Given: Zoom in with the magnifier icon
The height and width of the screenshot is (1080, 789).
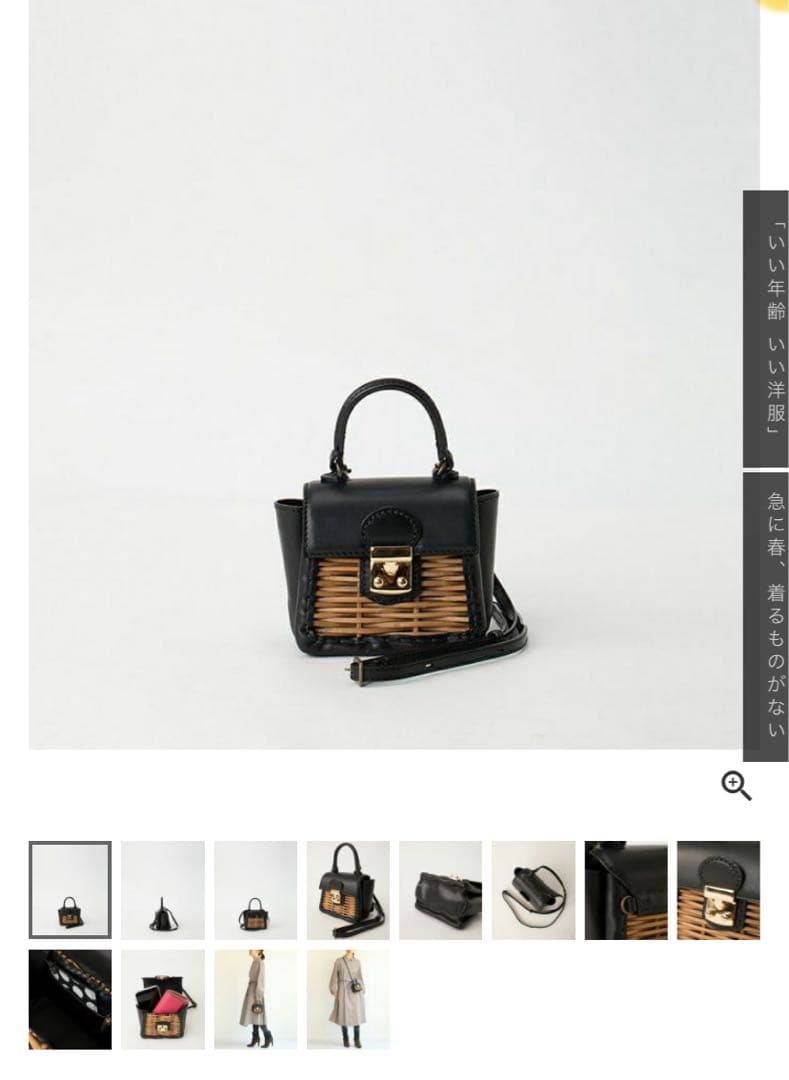Looking at the screenshot, I should pos(736,786).
